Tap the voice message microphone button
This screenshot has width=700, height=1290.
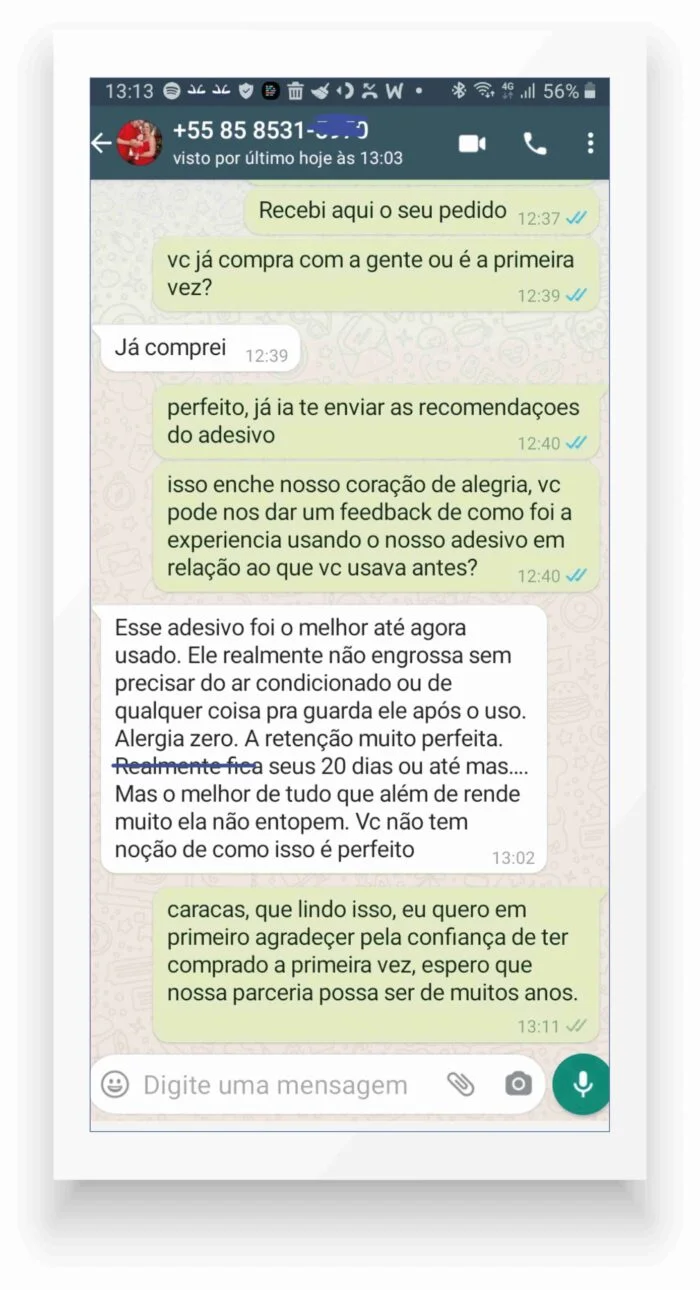click(x=581, y=1084)
